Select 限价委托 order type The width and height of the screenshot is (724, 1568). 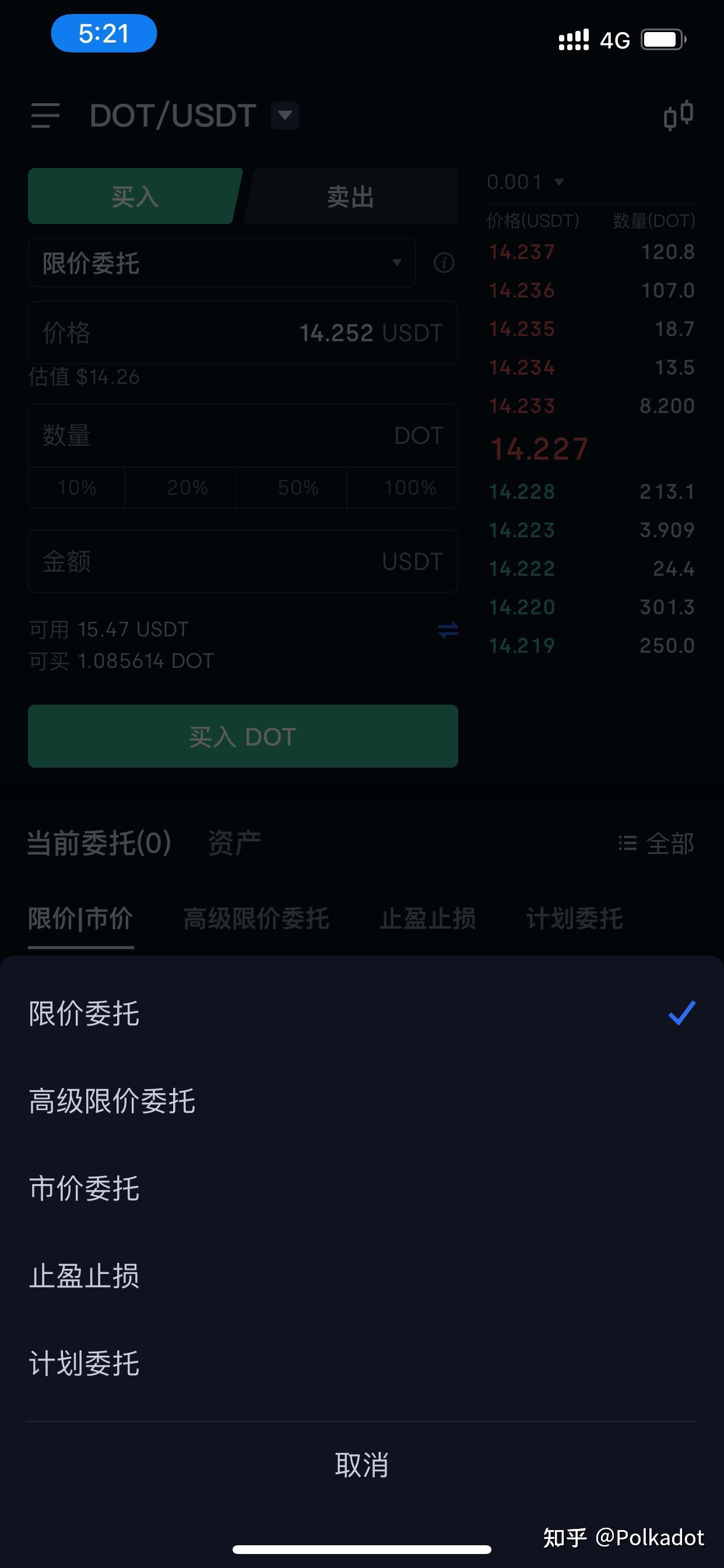pyautogui.click(x=85, y=1013)
